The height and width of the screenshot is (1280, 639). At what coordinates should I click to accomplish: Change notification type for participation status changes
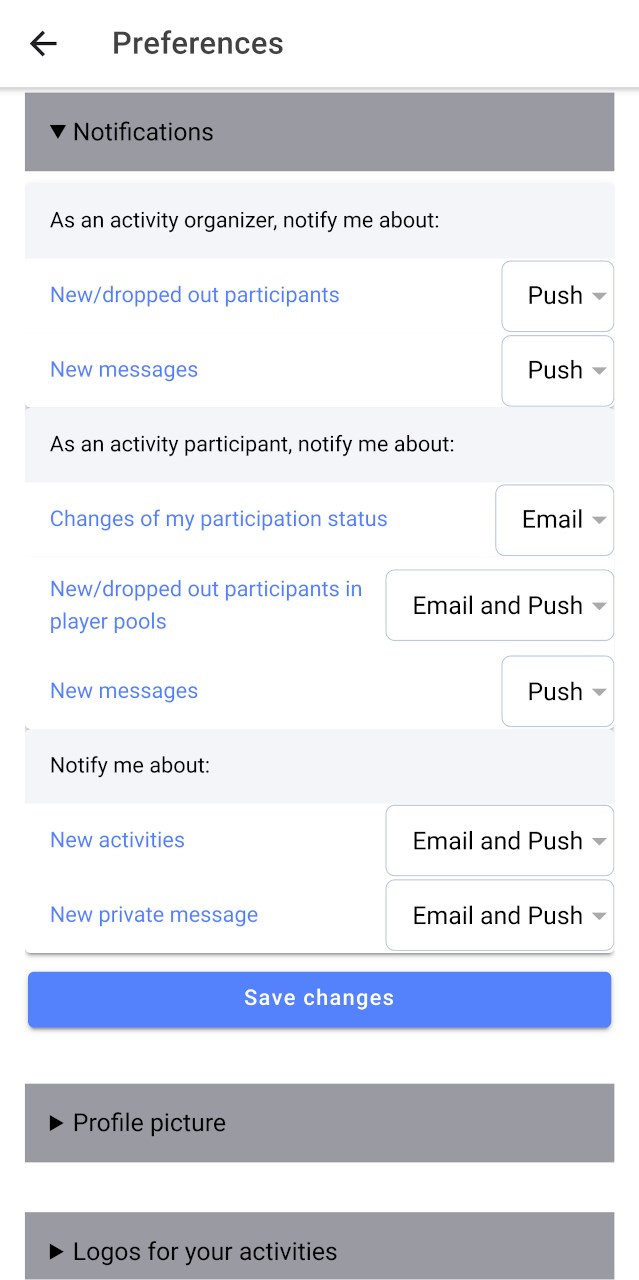pyautogui.click(x=554, y=520)
